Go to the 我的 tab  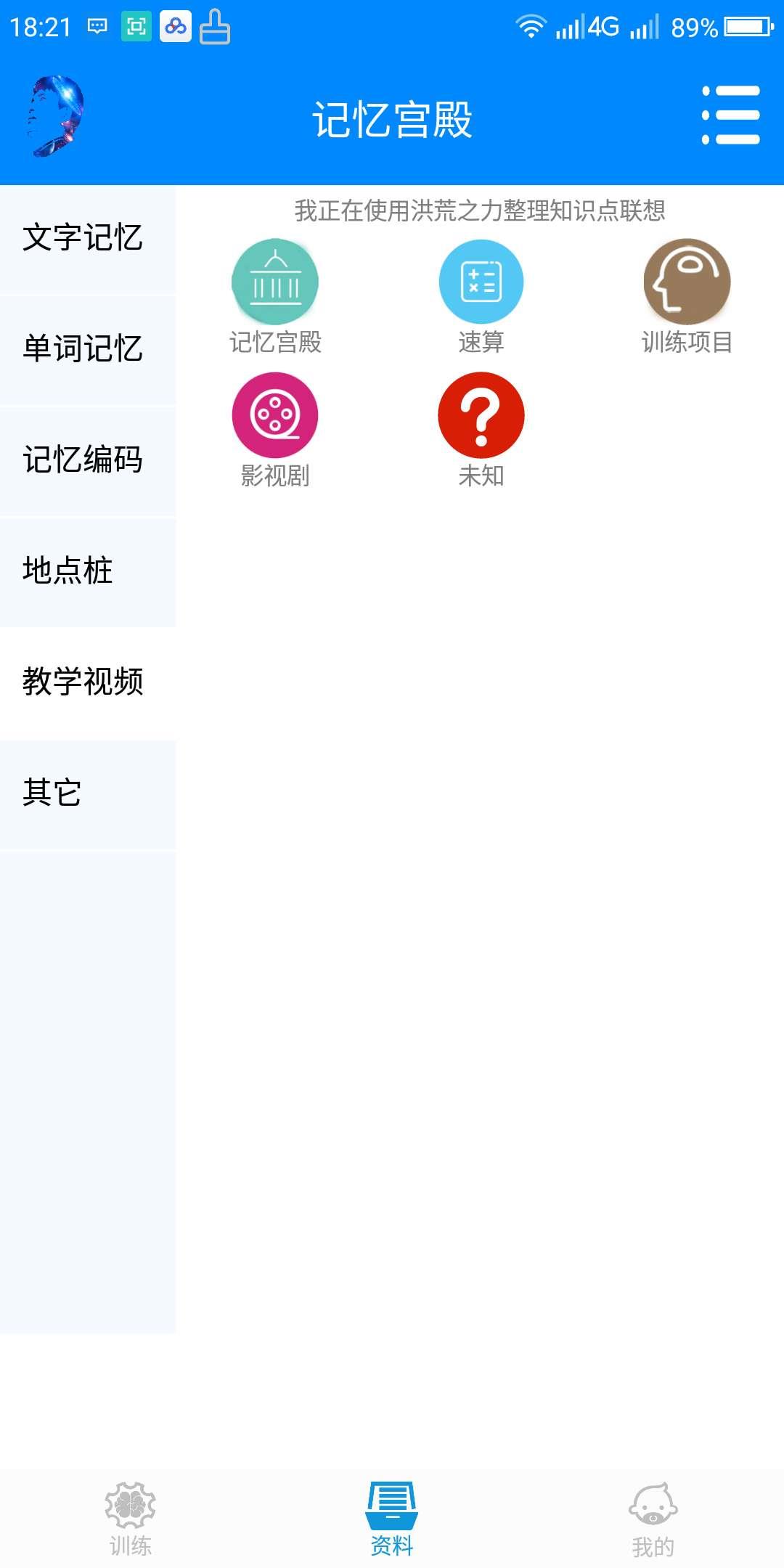(653, 1520)
